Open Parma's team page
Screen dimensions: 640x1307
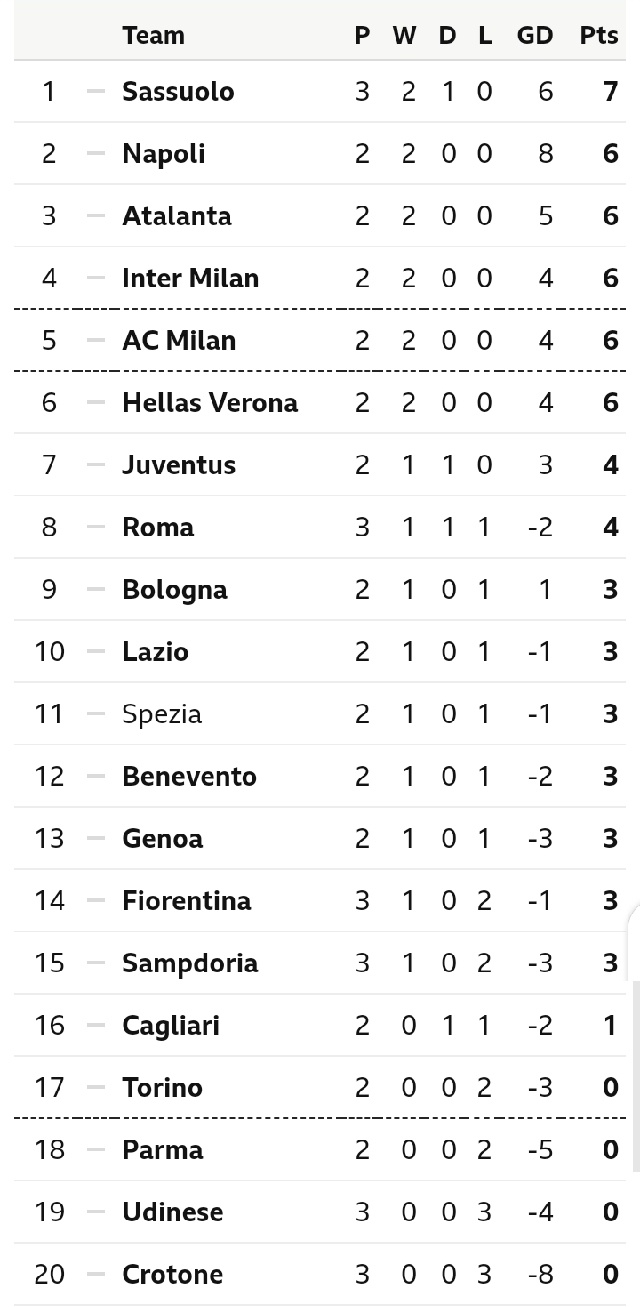point(162,1150)
